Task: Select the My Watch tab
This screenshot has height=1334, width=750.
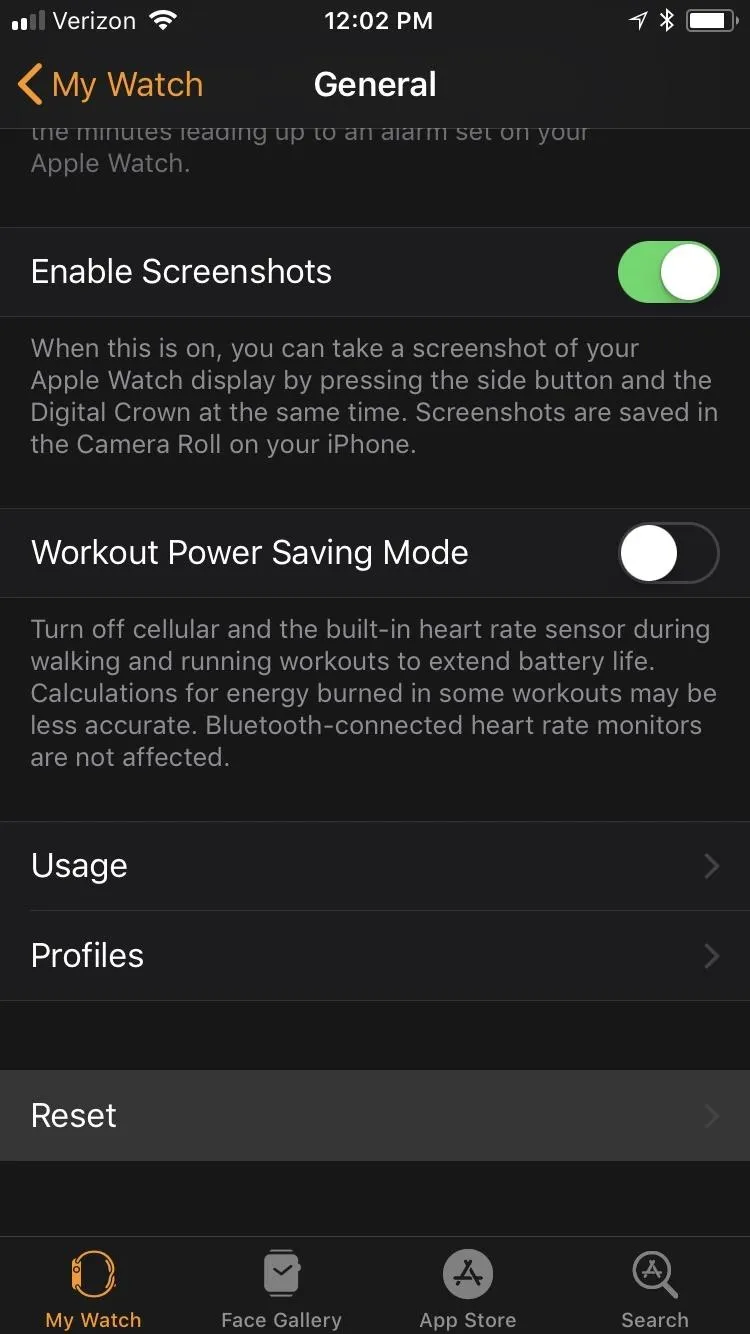Action: click(x=93, y=1288)
